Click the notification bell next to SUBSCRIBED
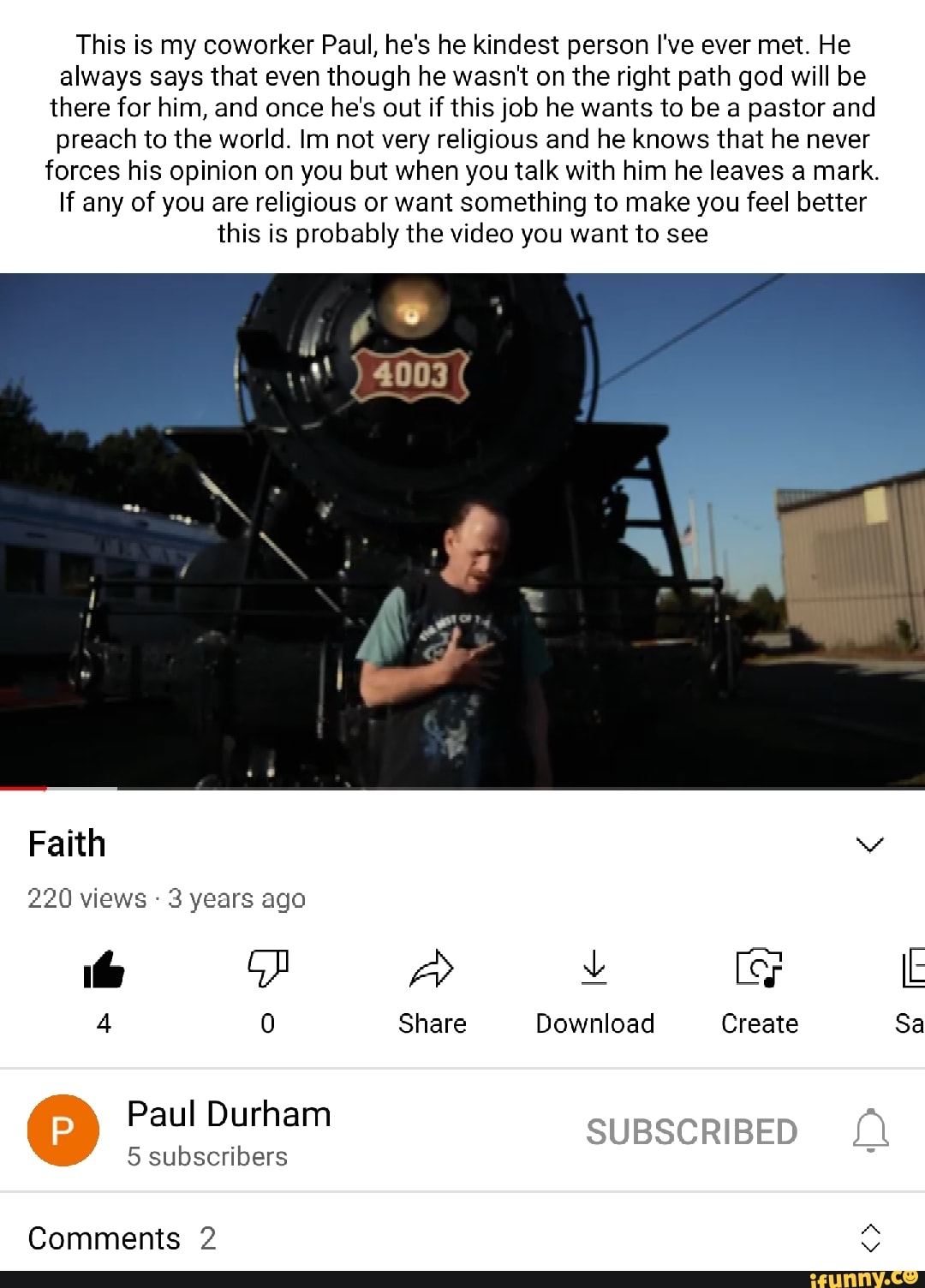925x1288 pixels. coord(872,1130)
